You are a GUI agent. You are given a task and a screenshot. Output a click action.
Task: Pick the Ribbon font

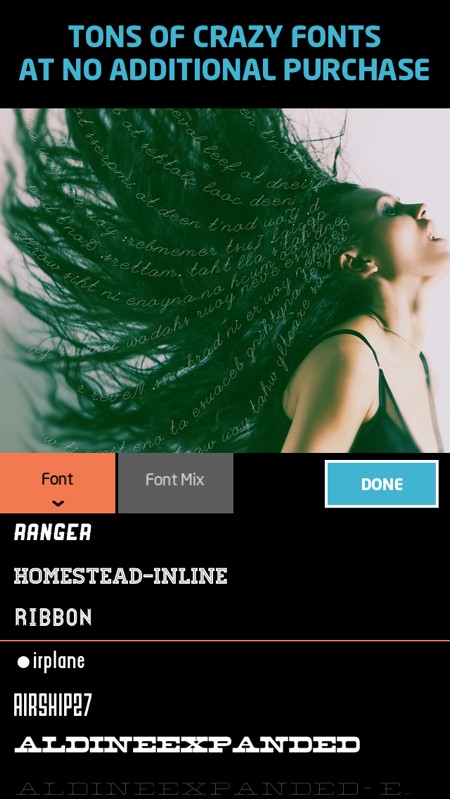point(53,617)
